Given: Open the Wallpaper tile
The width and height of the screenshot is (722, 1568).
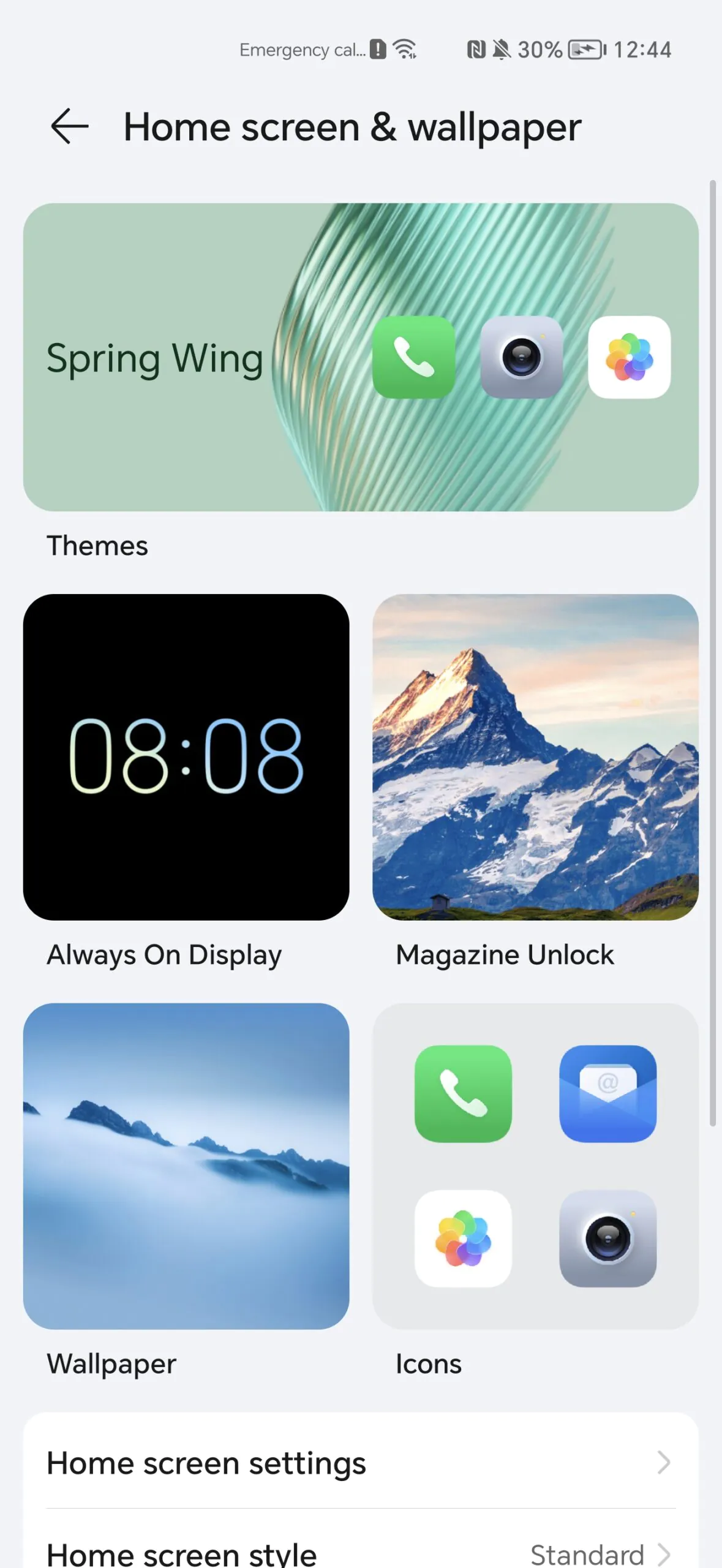Looking at the screenshot, I should [186, 1166].
